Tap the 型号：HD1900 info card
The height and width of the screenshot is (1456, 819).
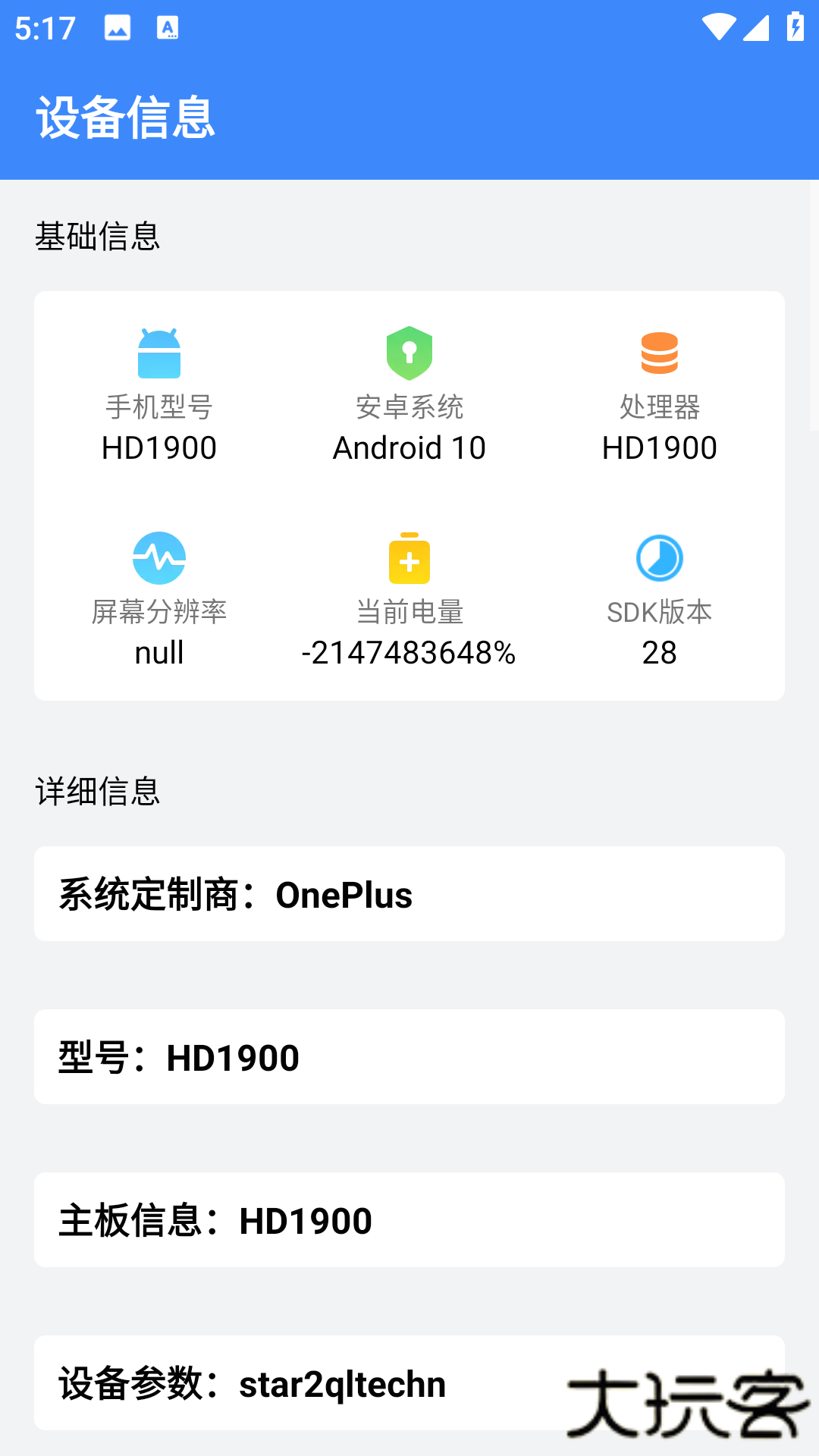pos(409,1056)
